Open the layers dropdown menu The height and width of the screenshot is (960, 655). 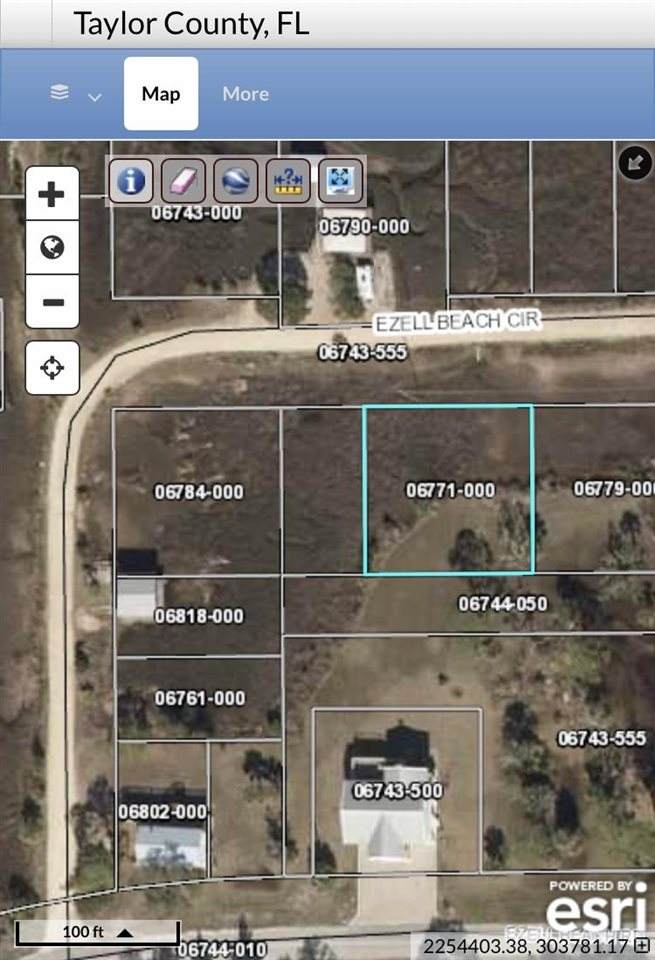76,94
